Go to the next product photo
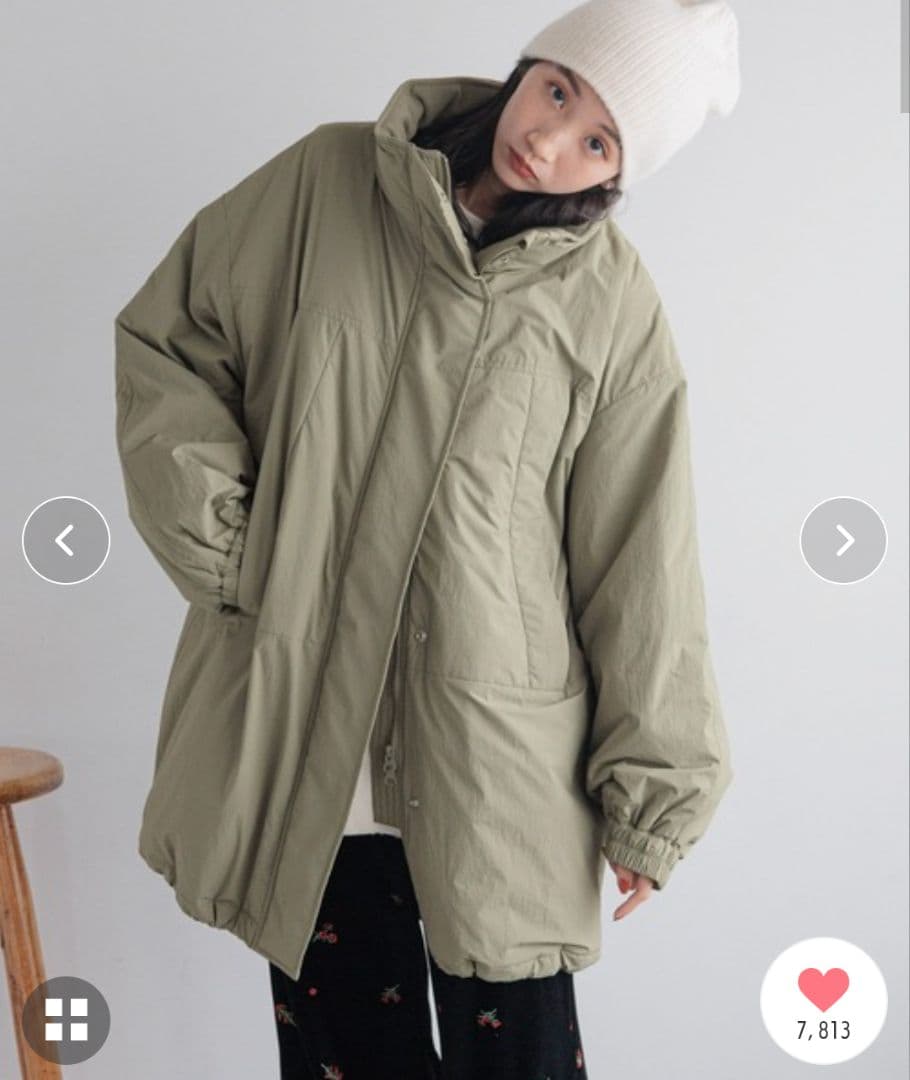The image size is (910, 1080). (x=843, y=540)
